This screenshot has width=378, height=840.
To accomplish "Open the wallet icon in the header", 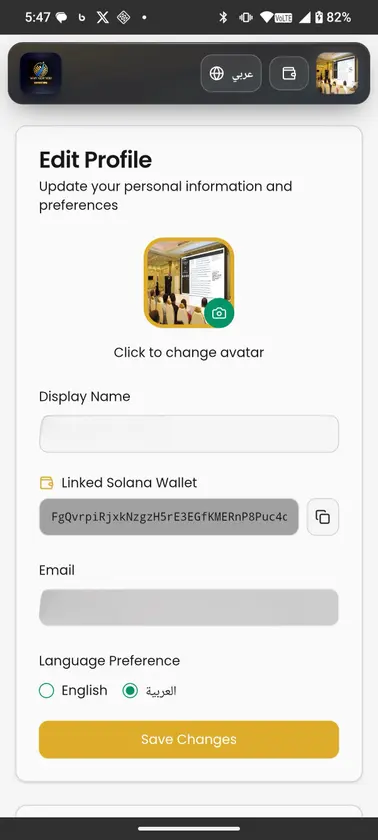I will click(289, 73).
